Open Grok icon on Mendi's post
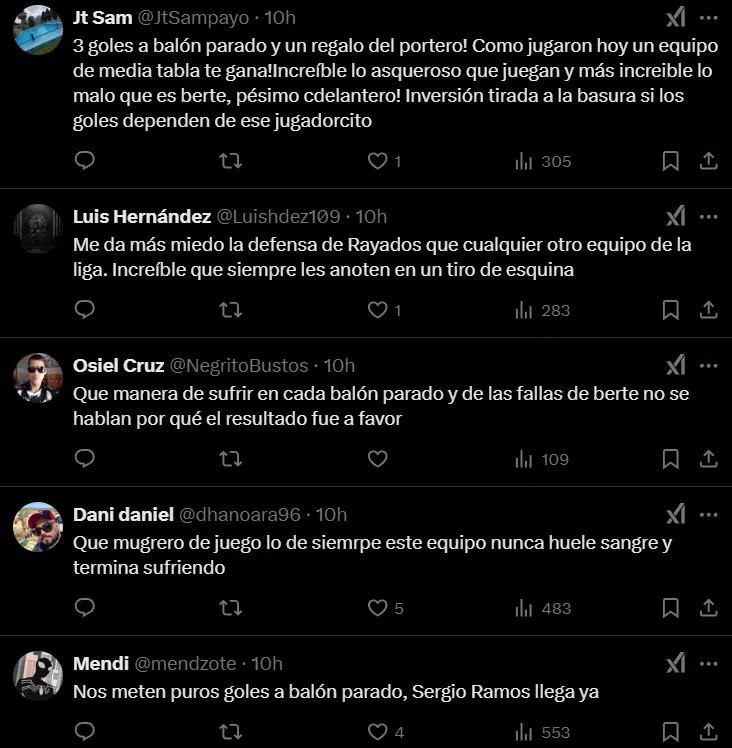 coord(676,663)
